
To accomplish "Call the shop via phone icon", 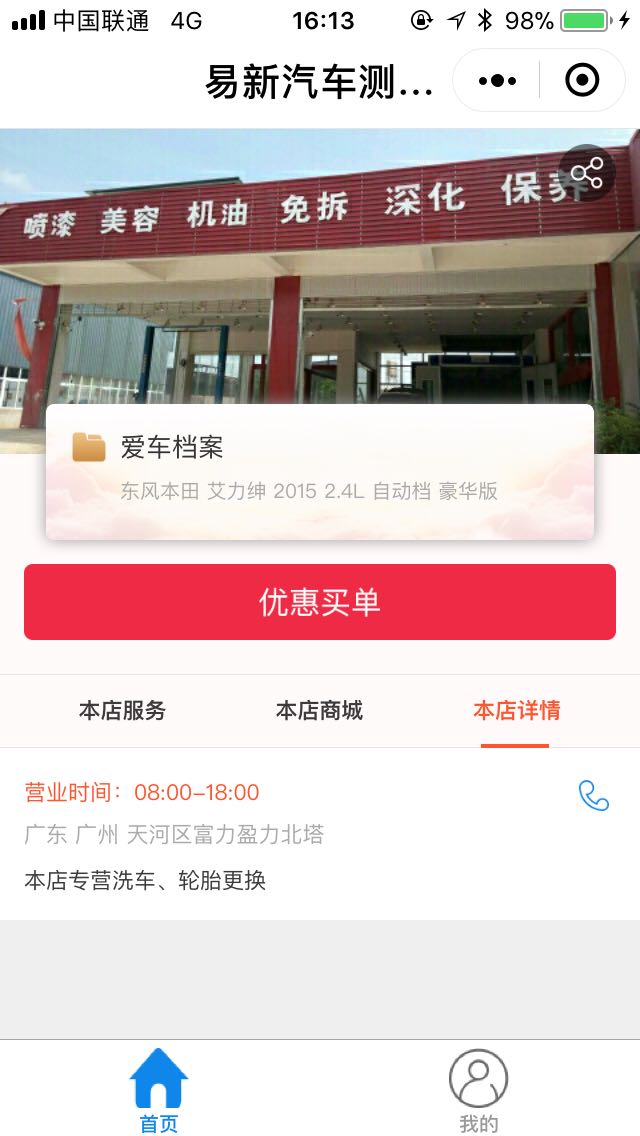I will 593,795.
